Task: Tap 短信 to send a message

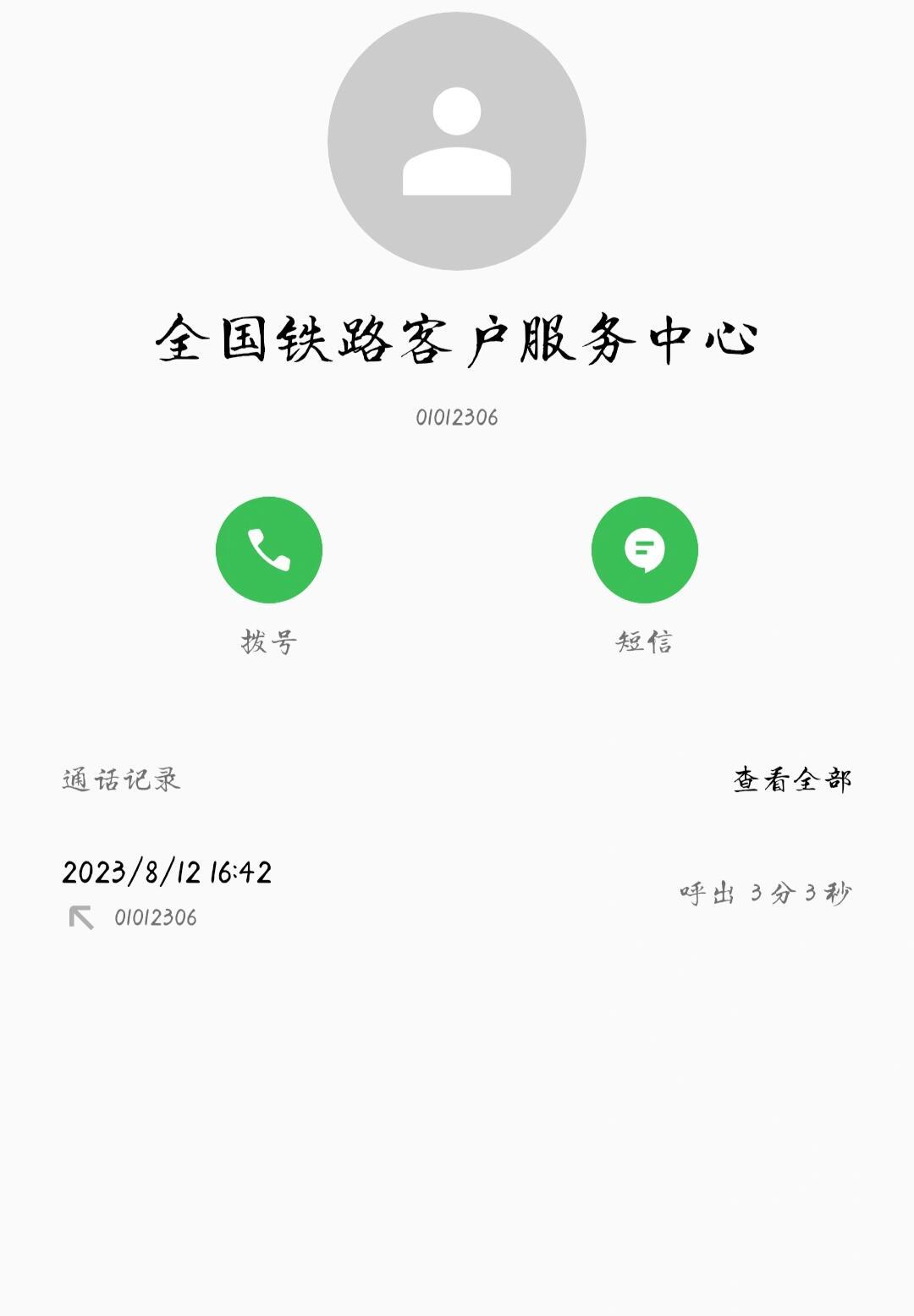Action: click(646, 641)
